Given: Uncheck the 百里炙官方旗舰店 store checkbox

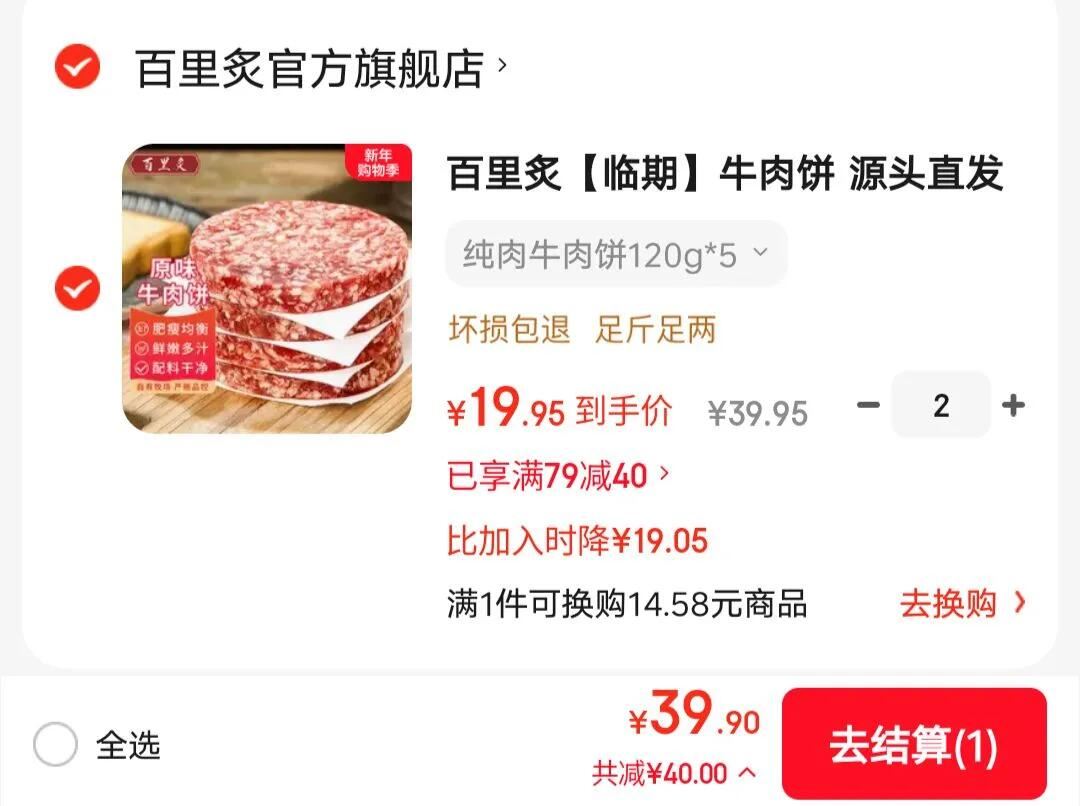Looking at the screenshot, I should coord(77,68).
